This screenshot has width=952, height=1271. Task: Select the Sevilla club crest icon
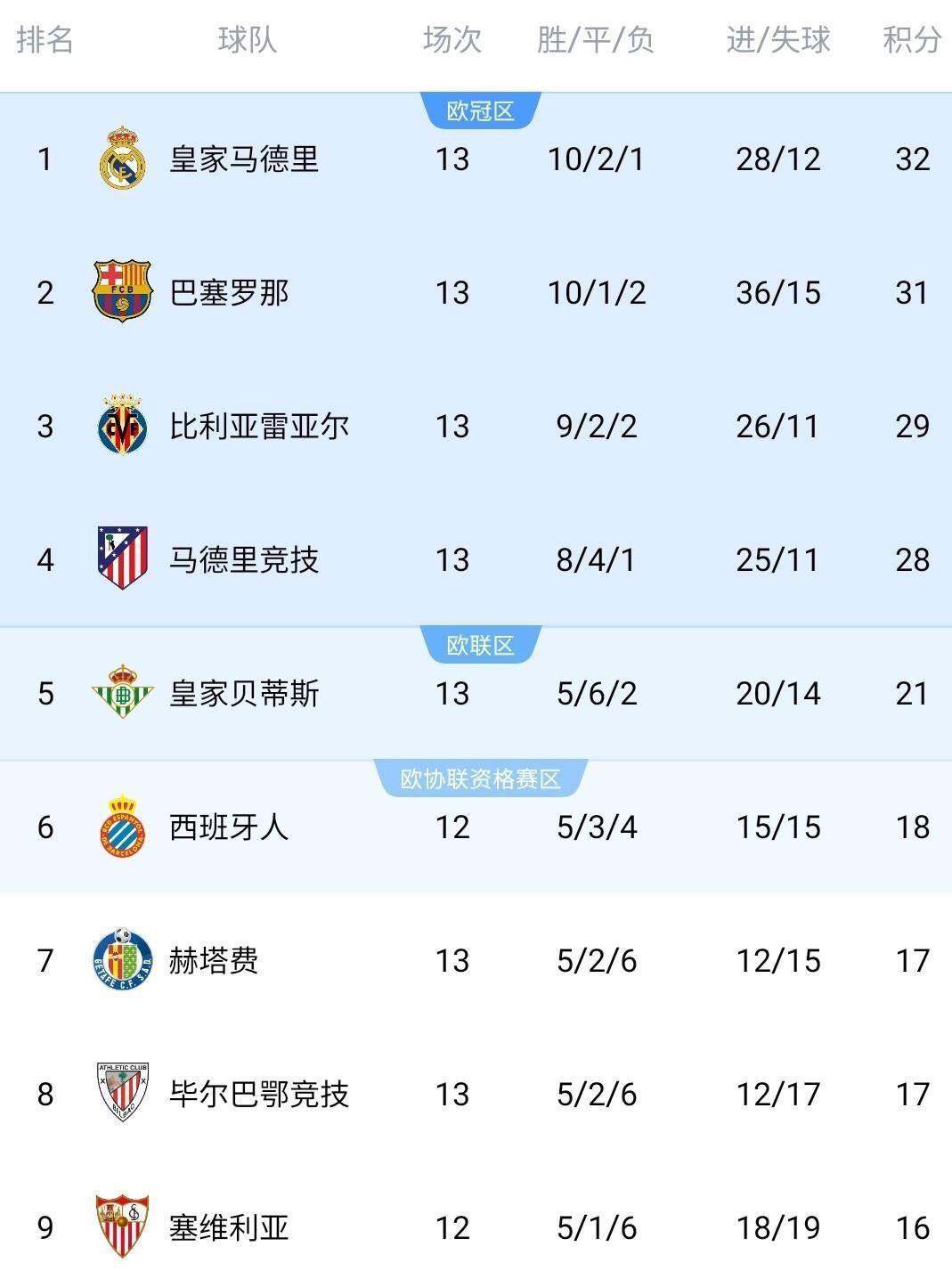pos(121,1227)
